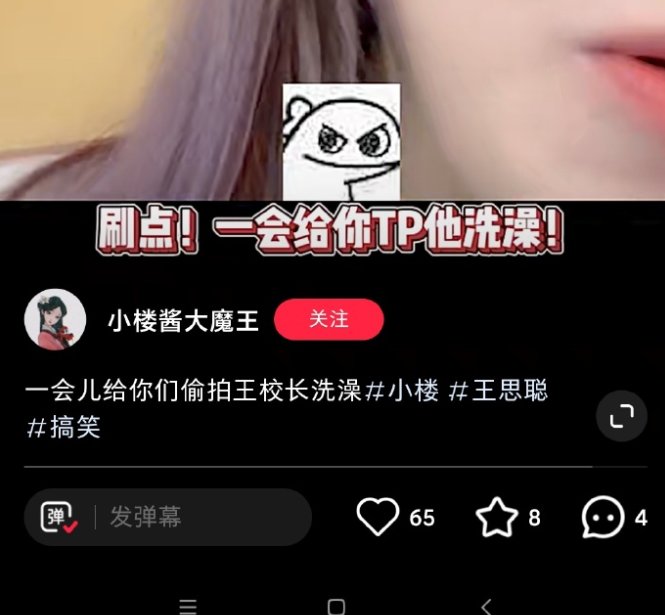Go back with the system back button
665x615 pixels.
486,606
